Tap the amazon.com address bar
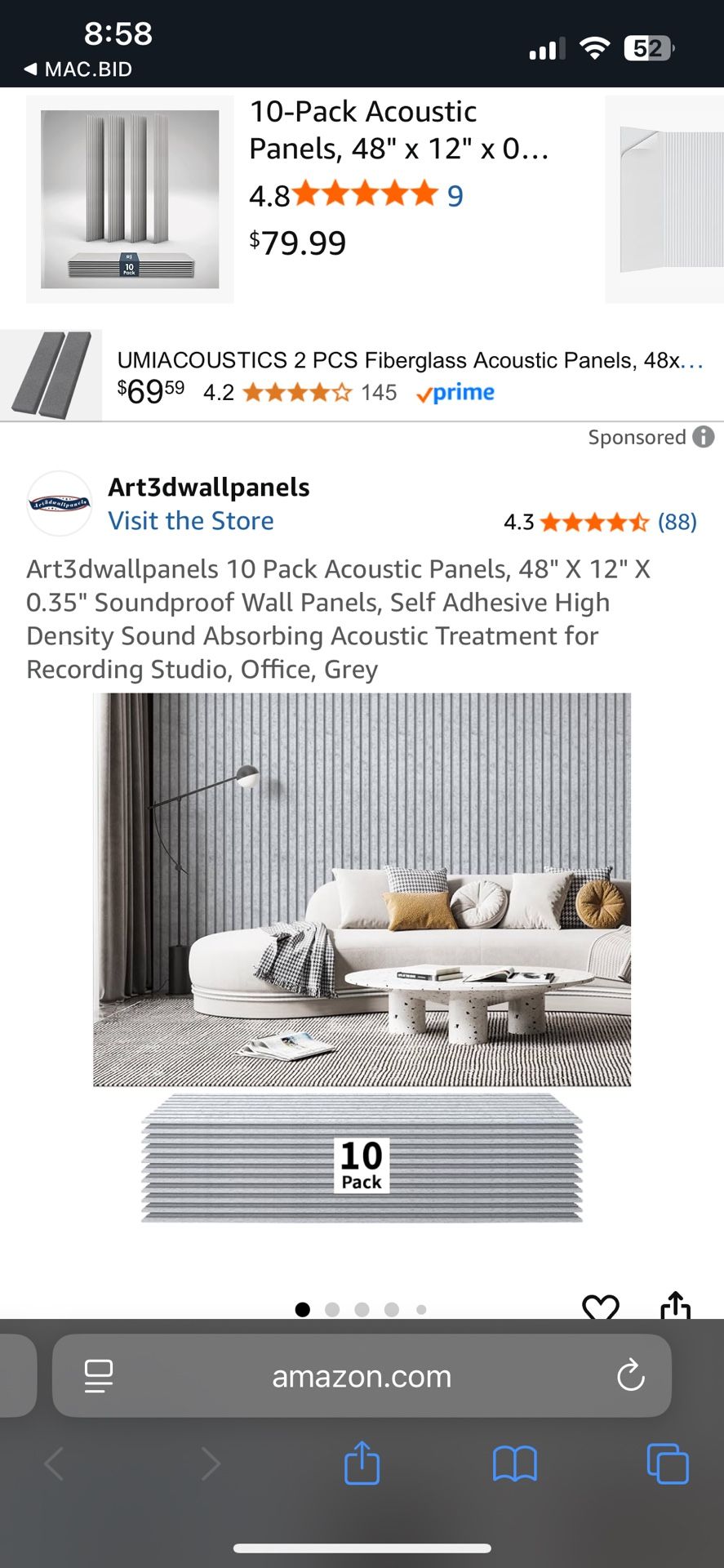This screenshot has width=724, height=1568. pyautogui.click(x=362, y=1376)
